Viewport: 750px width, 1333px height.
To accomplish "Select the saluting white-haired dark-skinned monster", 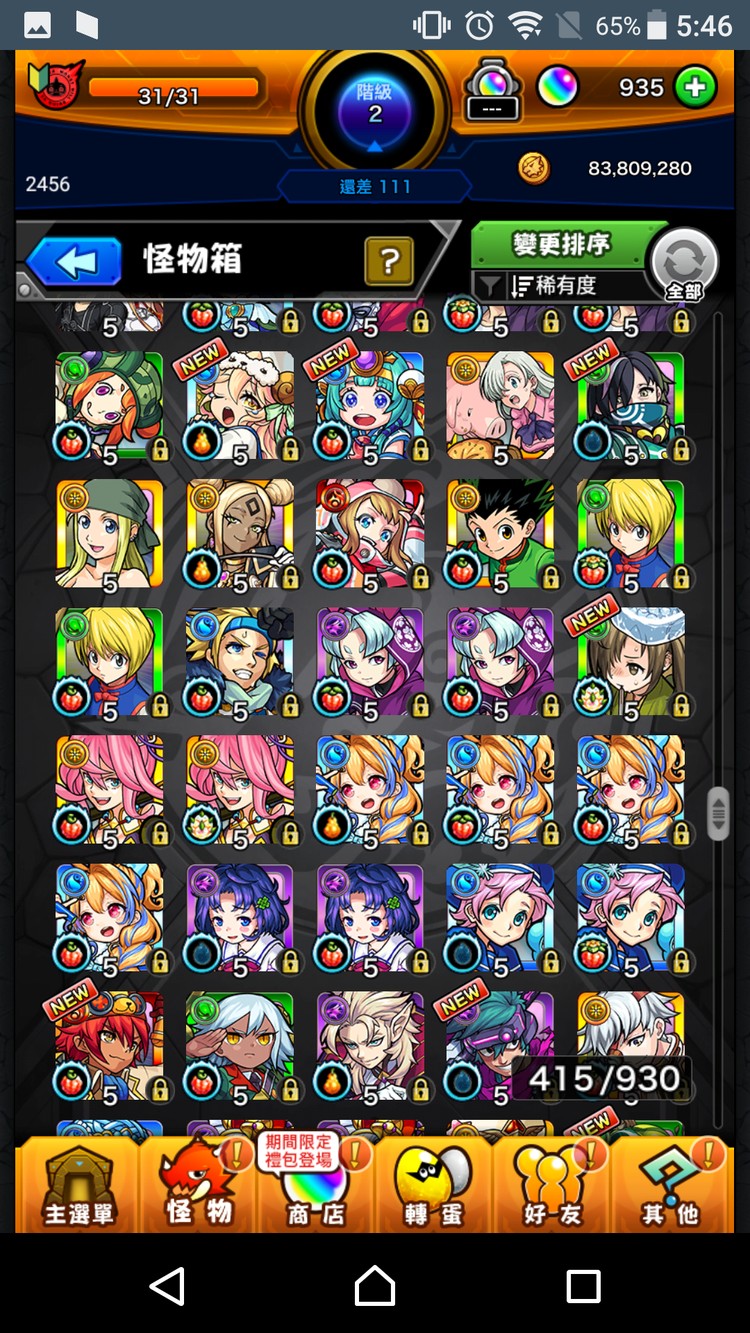I will 240,1045.
